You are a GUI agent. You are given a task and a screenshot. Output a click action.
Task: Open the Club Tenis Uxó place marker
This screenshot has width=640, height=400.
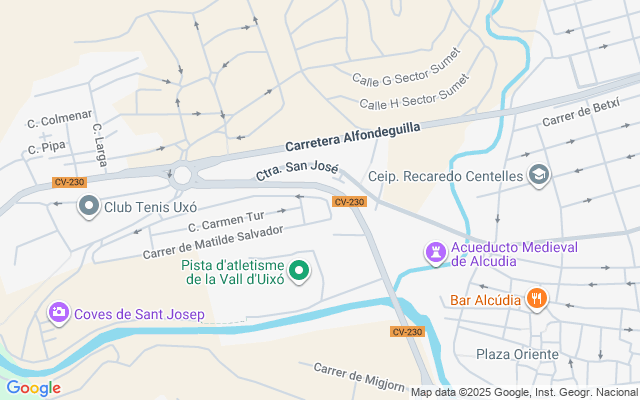(89, 206)
